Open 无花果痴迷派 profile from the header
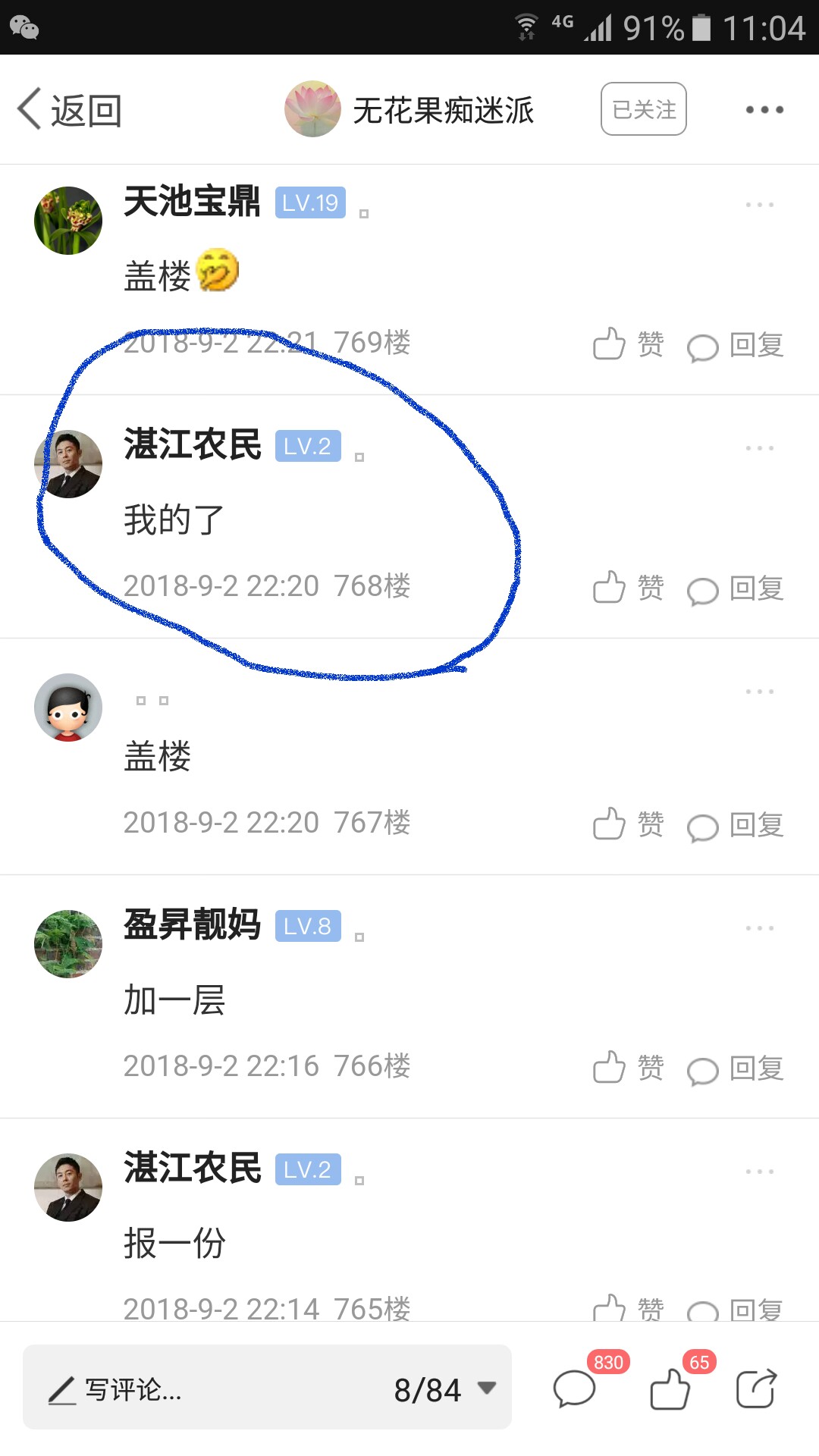 point(409,110)
